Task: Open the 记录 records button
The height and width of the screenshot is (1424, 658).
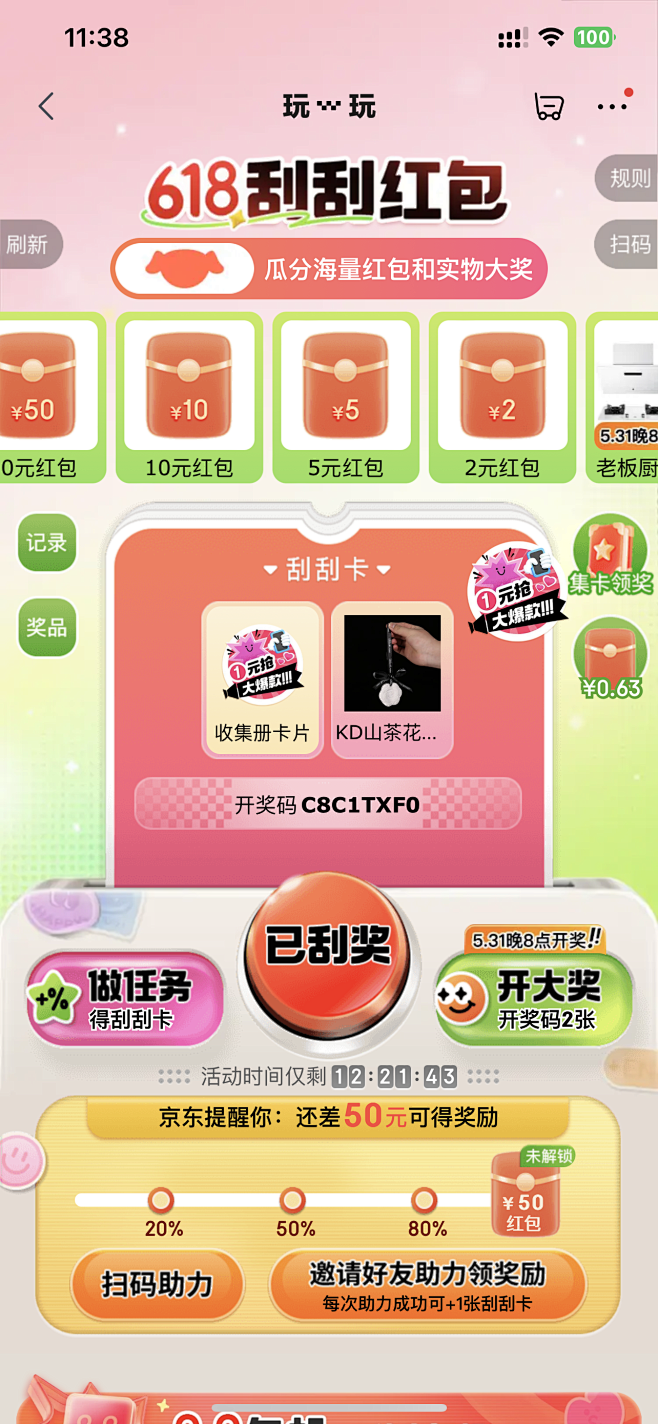Action: (x=47, y=543)
